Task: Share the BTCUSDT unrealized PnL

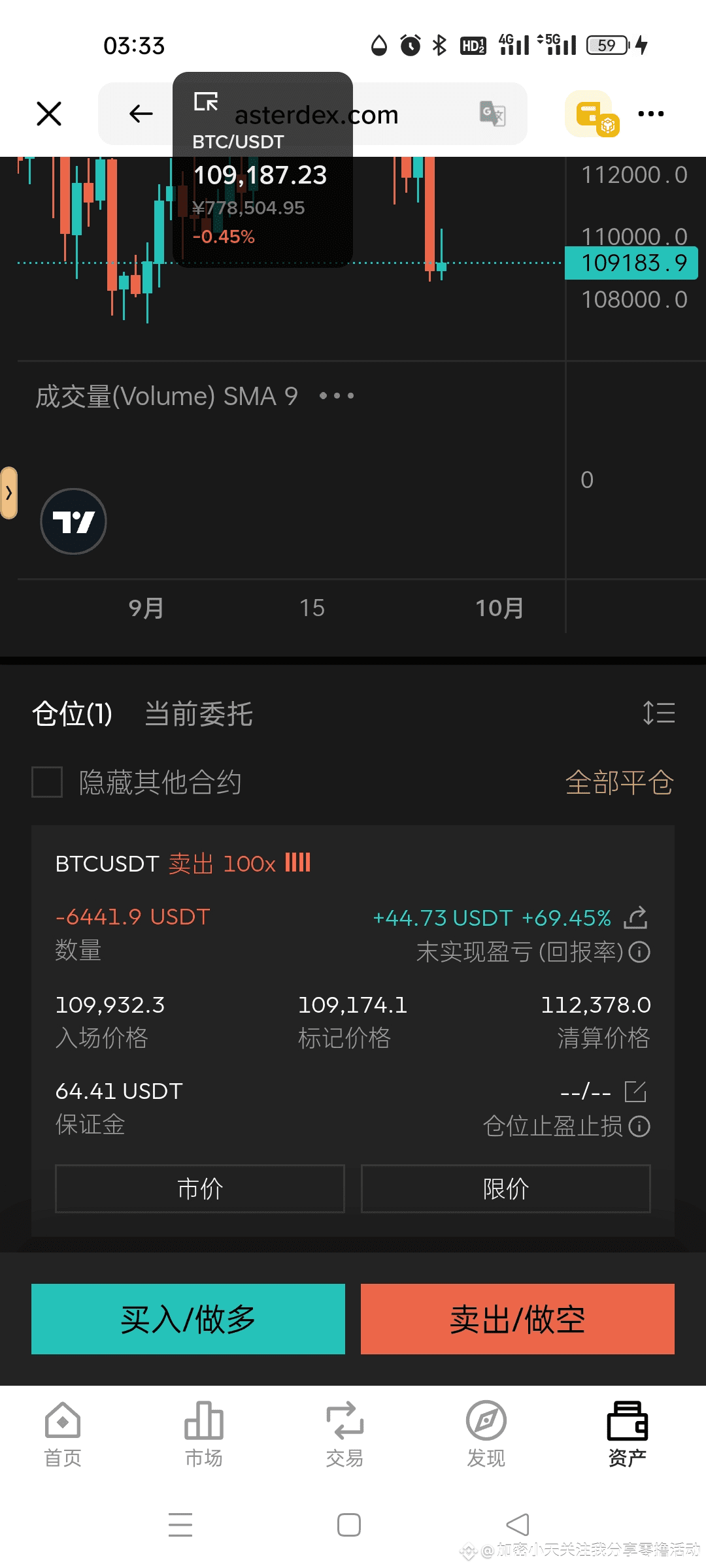Action: [635, 917]
